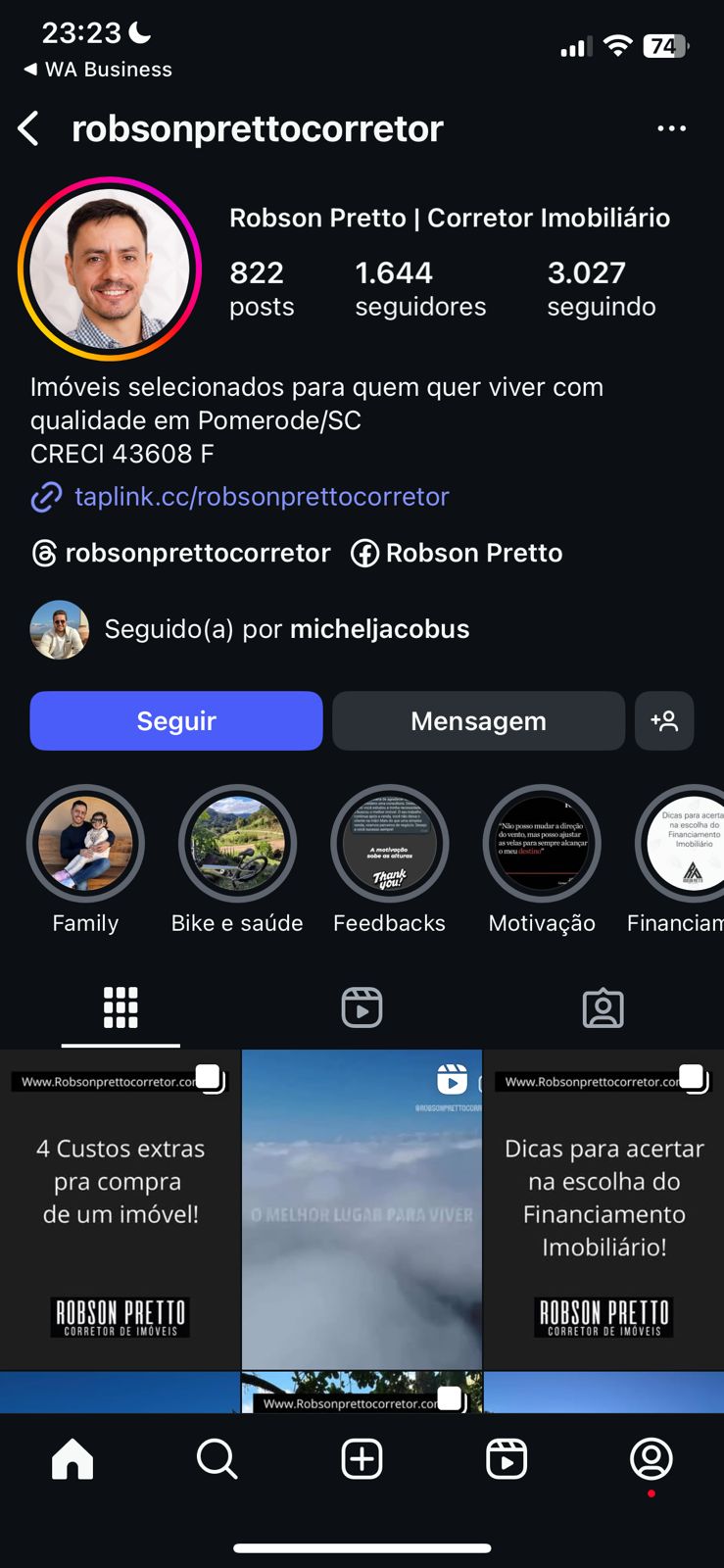Switch to the posts grid tab

click(121, 1007)
